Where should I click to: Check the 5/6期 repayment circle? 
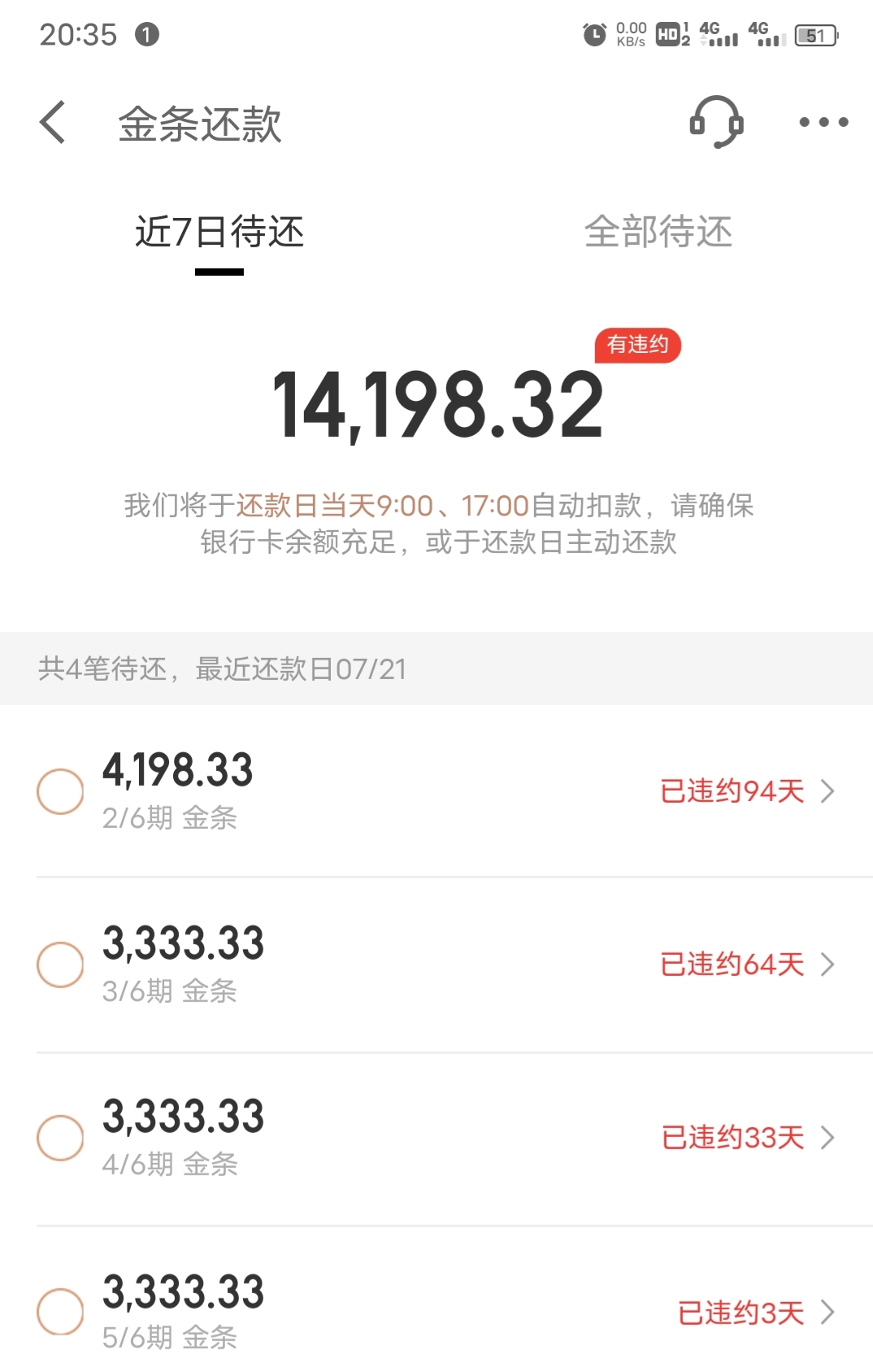[60, 1312]
